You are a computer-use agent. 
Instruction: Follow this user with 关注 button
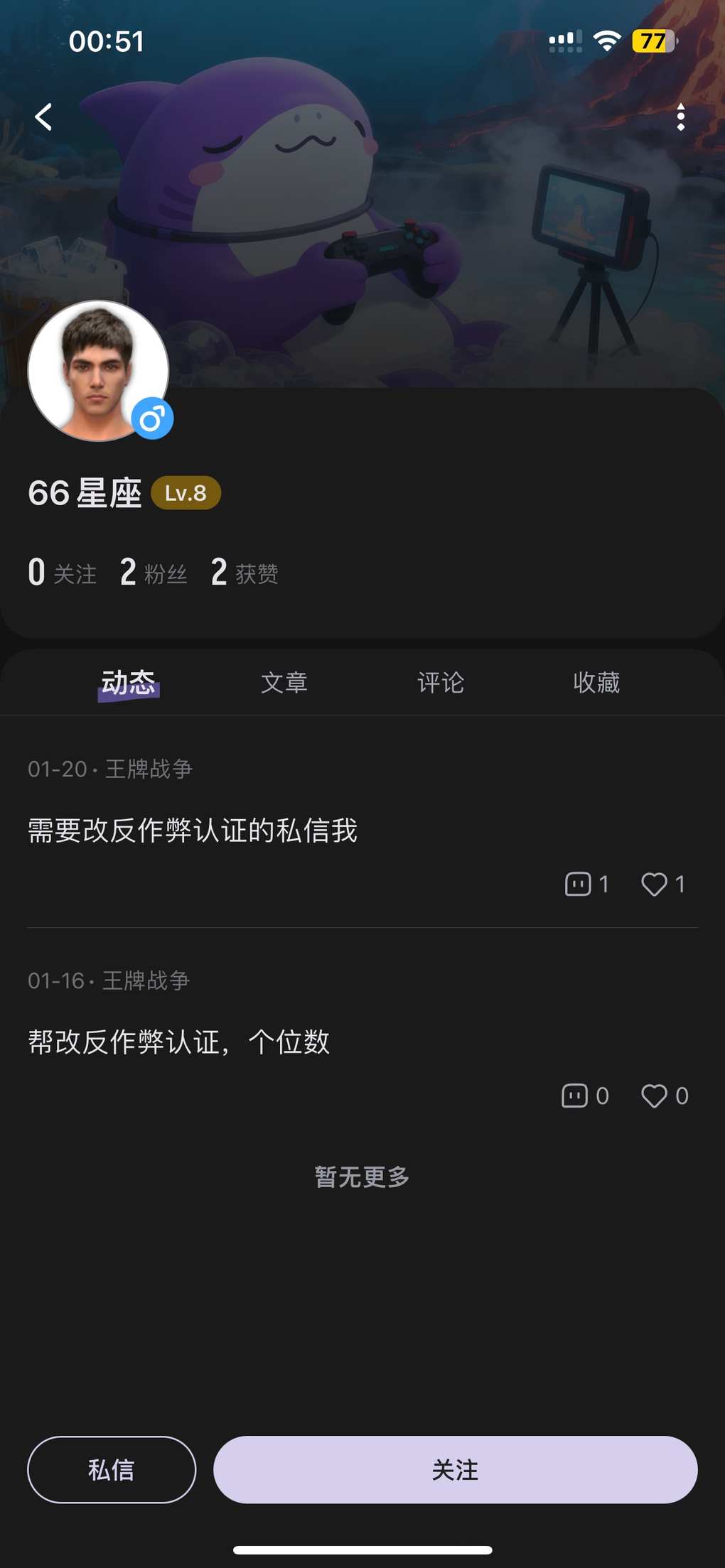pyautogui.click(x=455, y=1469)
